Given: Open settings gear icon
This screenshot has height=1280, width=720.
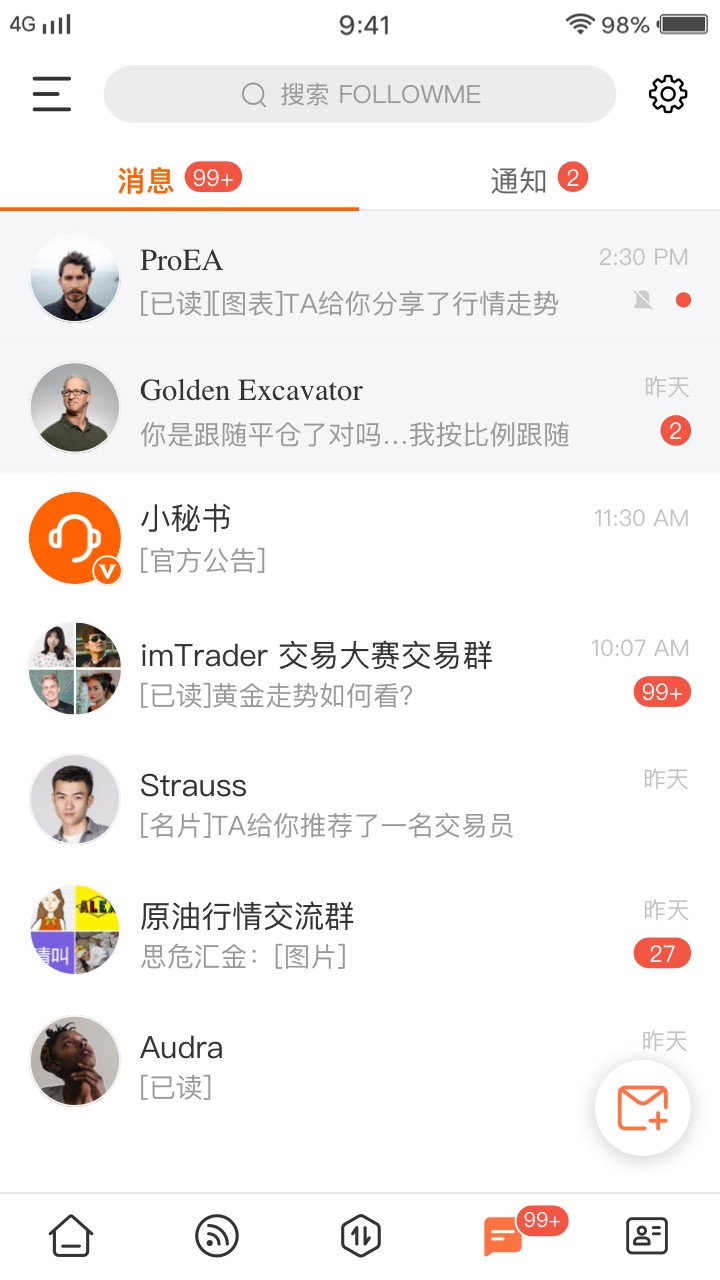Looking at the screenshot, I should [x=667, y=94].
